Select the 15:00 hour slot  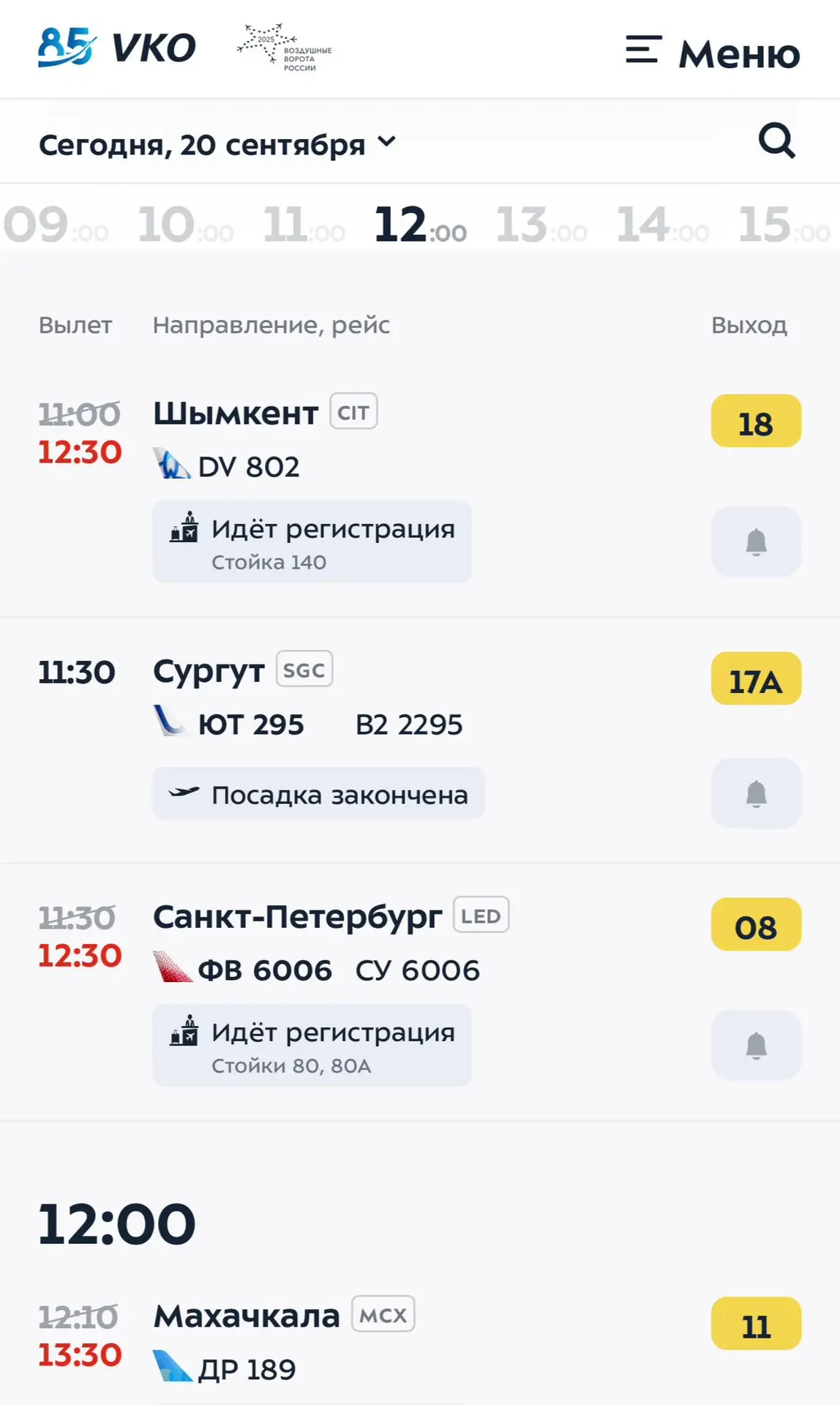pyautogui.click(x=784, y=225)
